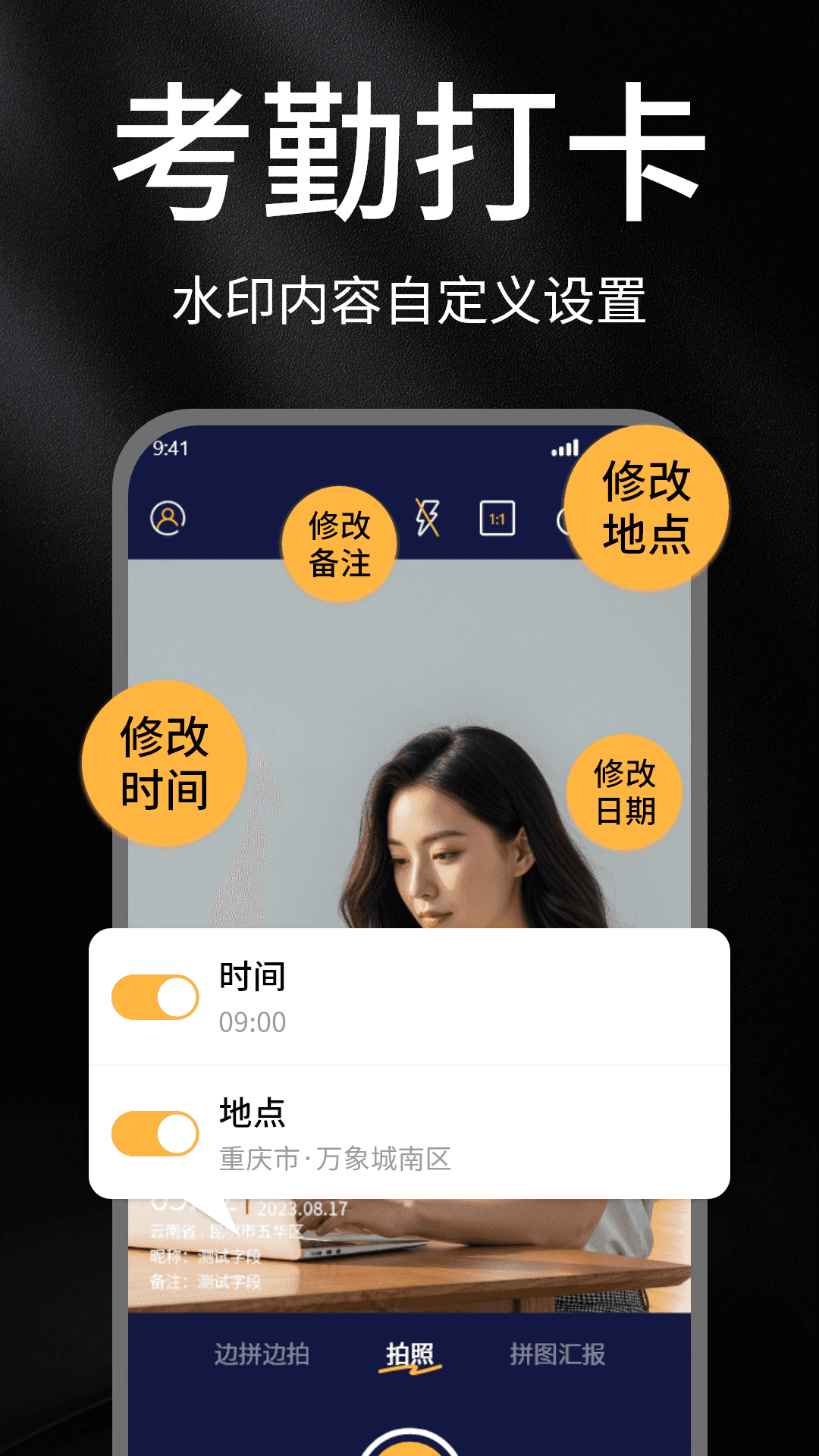
Task: Open the profile account icon
Action: click(168, 517)
